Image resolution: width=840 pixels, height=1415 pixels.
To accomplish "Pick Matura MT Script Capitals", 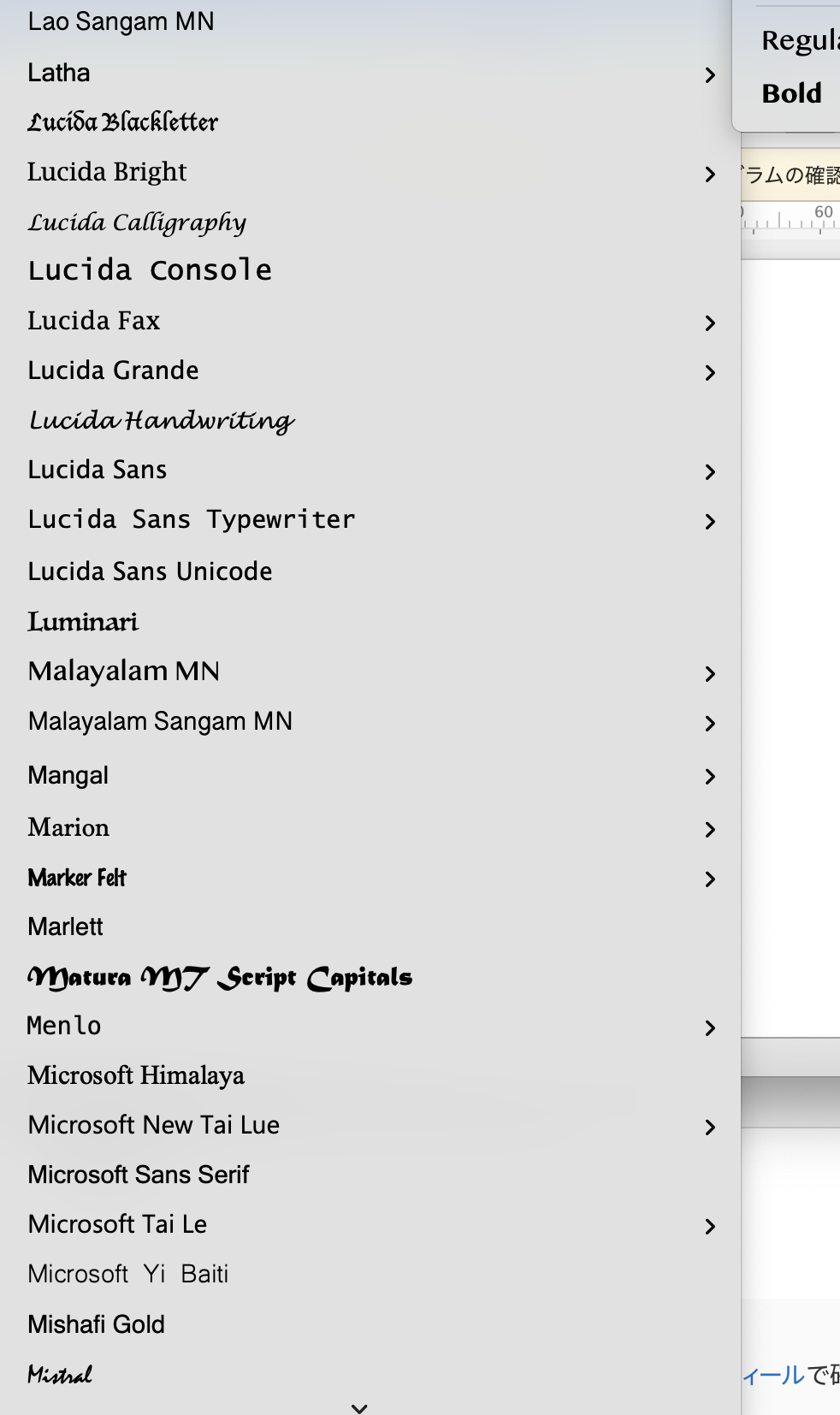I will (220, 977).
